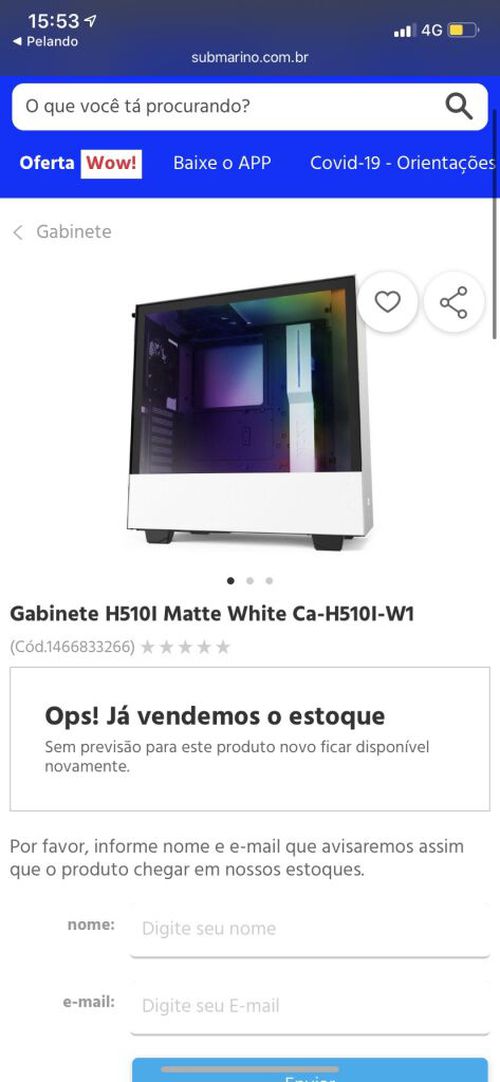Open Covid-19 Orientações link

click(403, 164)
